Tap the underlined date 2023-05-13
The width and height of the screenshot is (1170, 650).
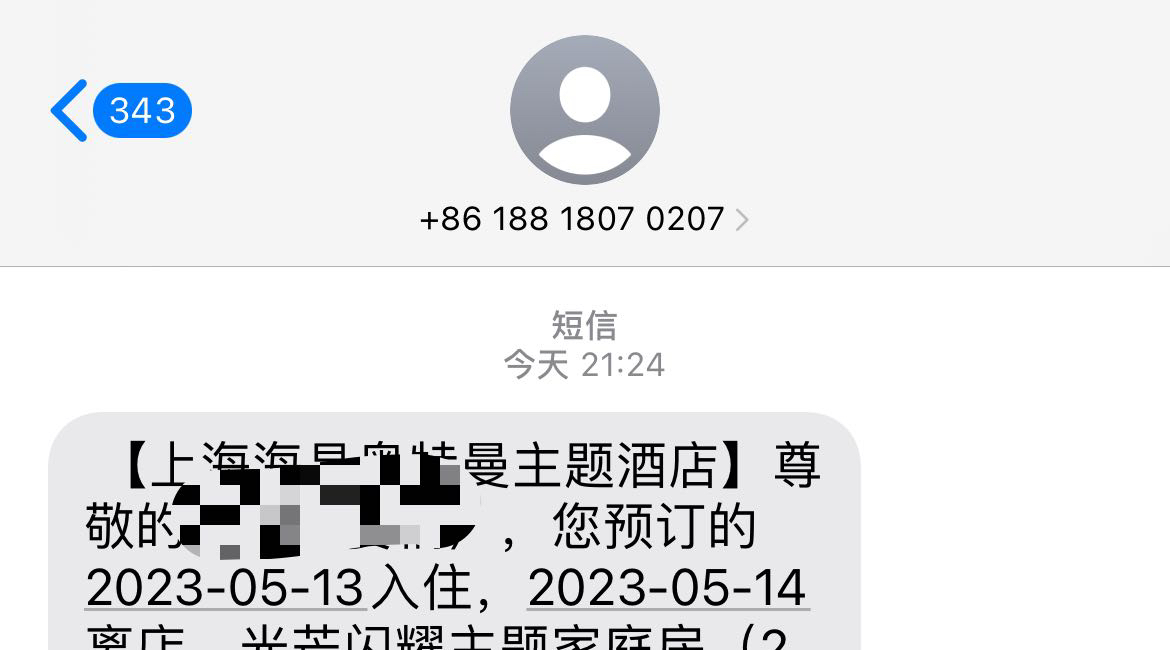225,588
